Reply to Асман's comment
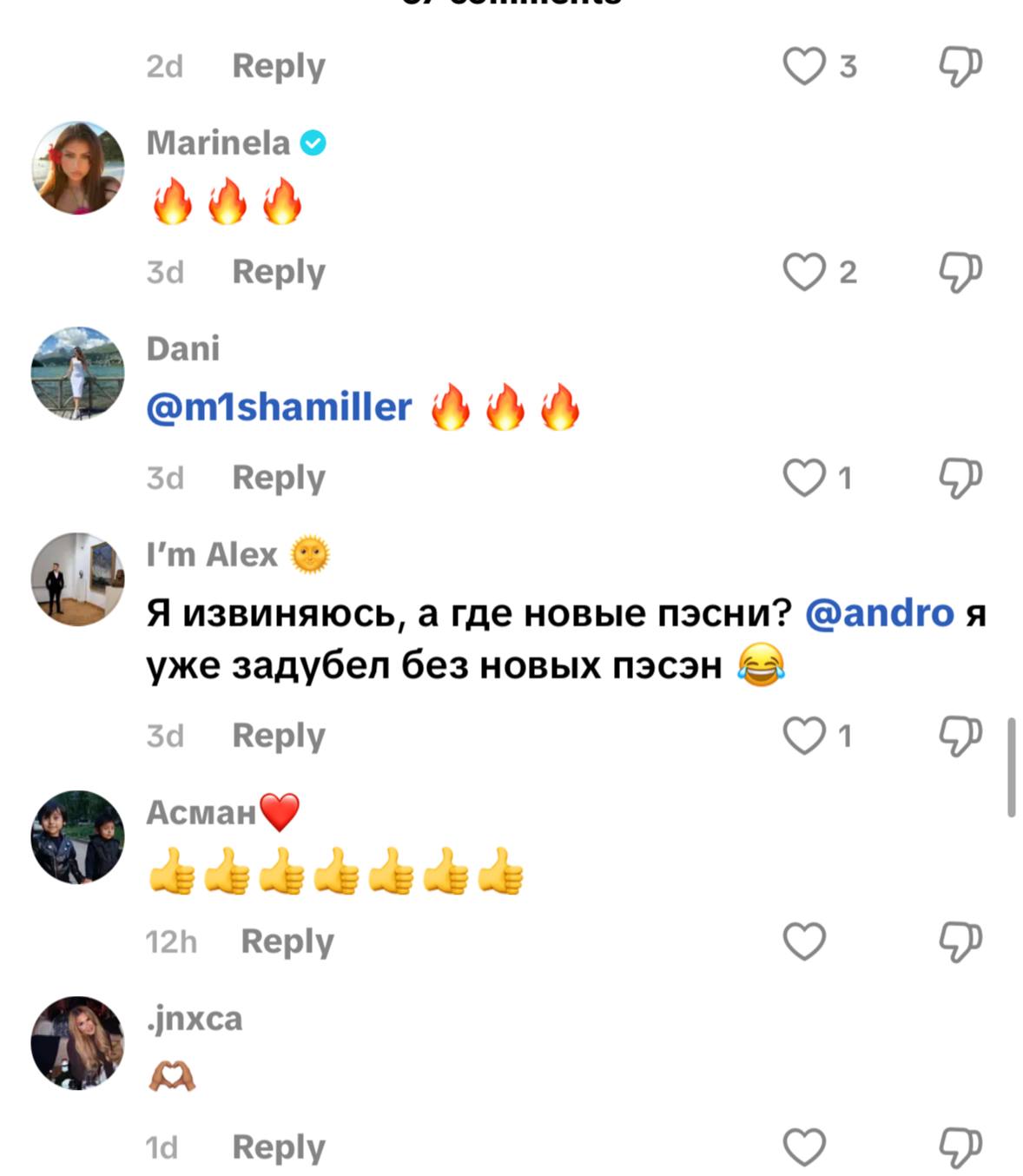 point(287,941)
